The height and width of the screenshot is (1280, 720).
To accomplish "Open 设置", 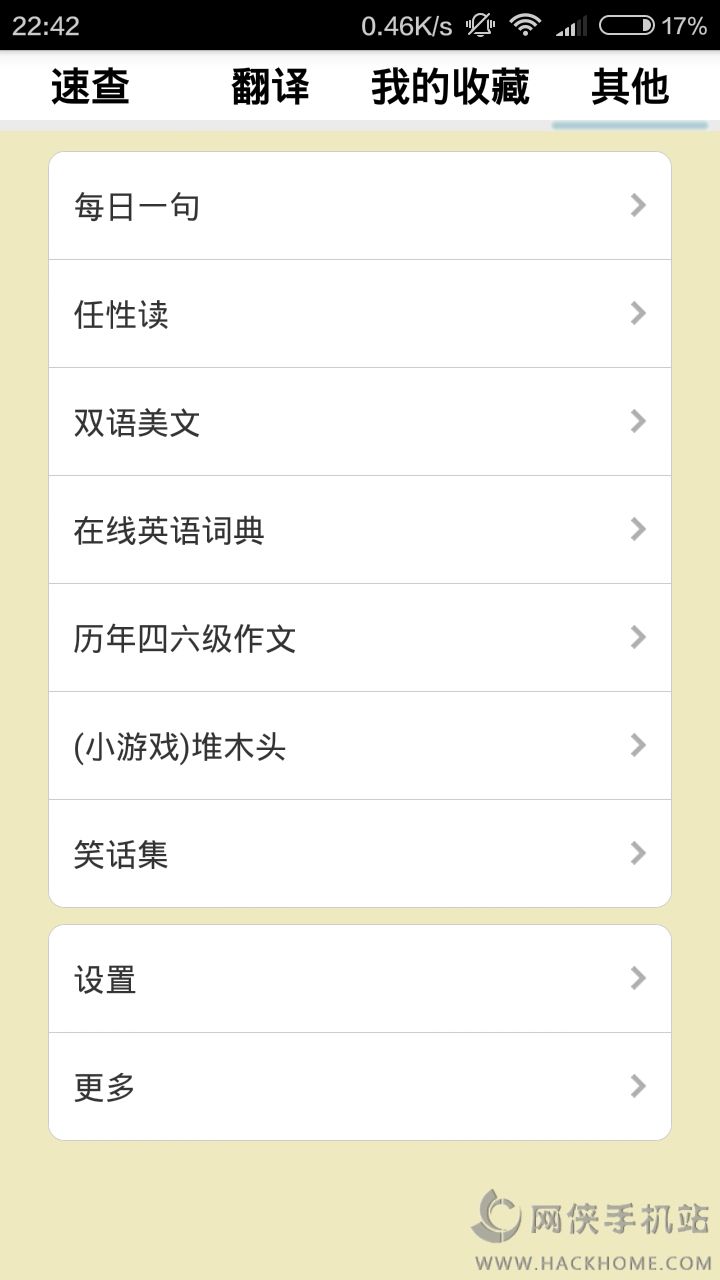I will (360, 979).
